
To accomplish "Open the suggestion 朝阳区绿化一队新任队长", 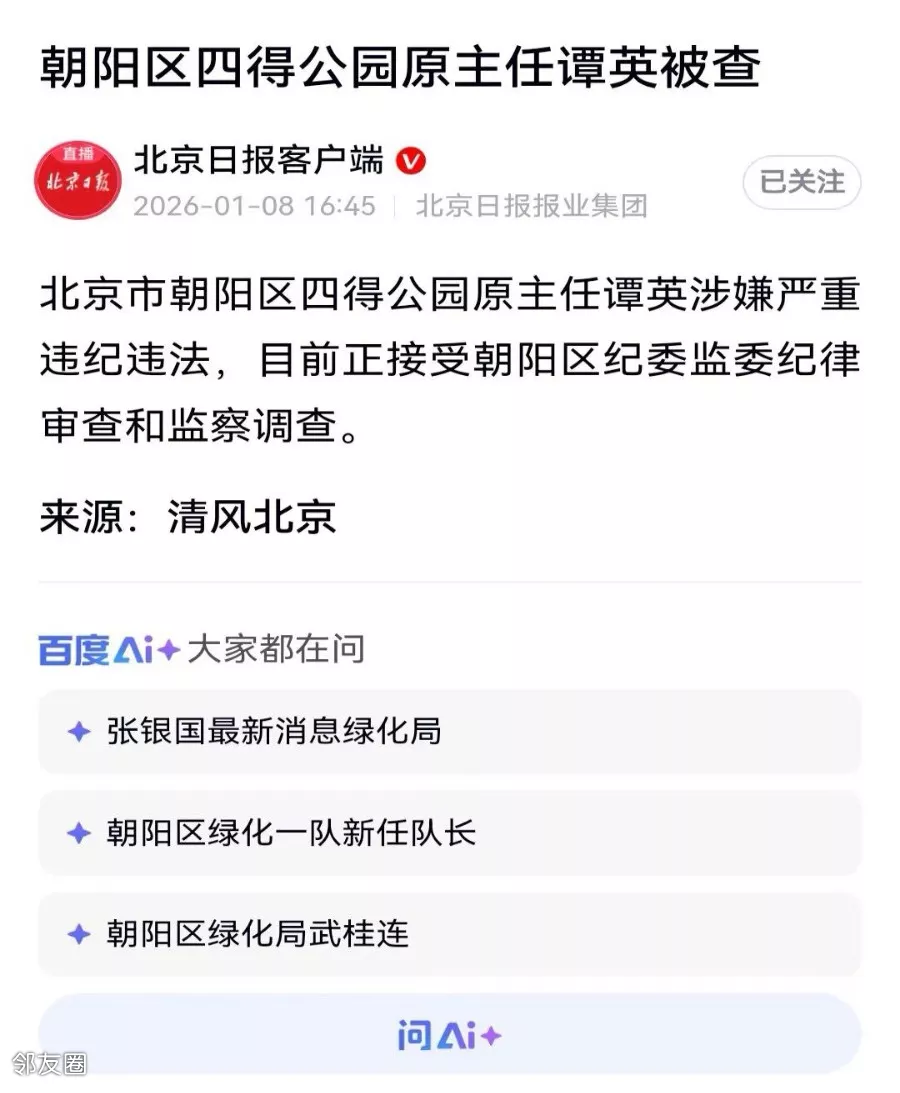I will point(449,833).
